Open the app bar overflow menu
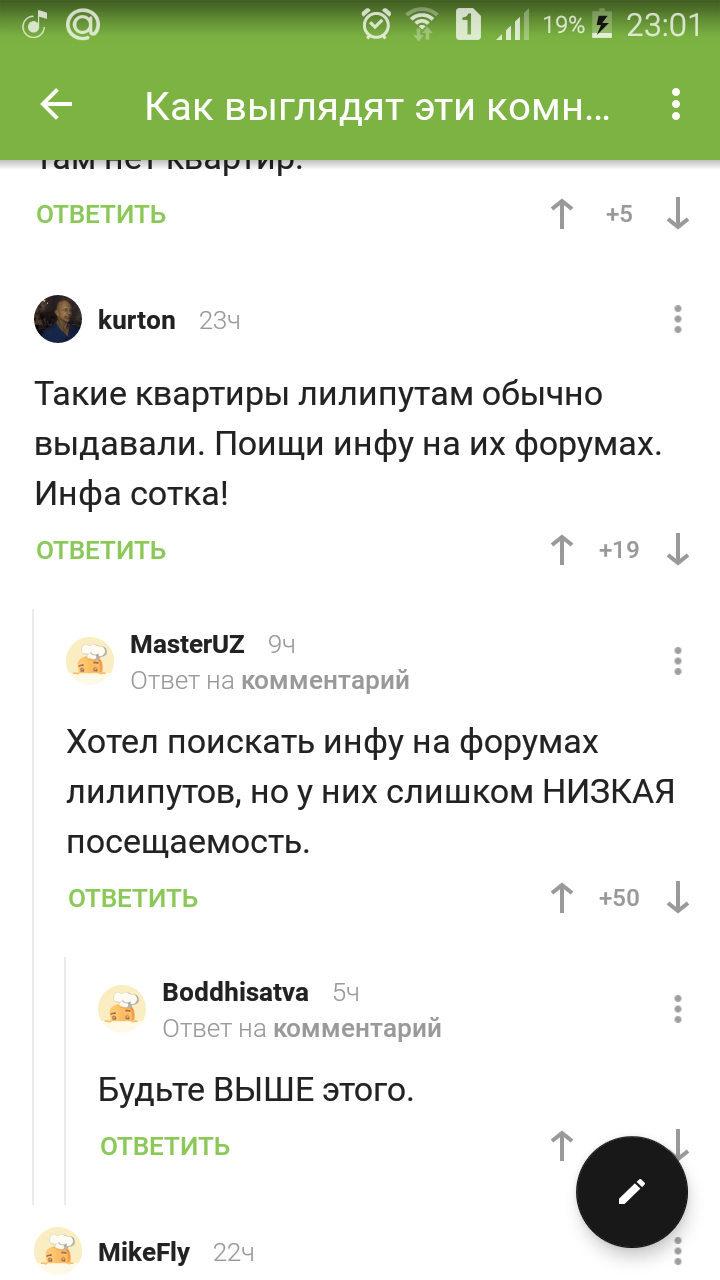This screenshot has width=720, height=1280. (x=677, y=105)
